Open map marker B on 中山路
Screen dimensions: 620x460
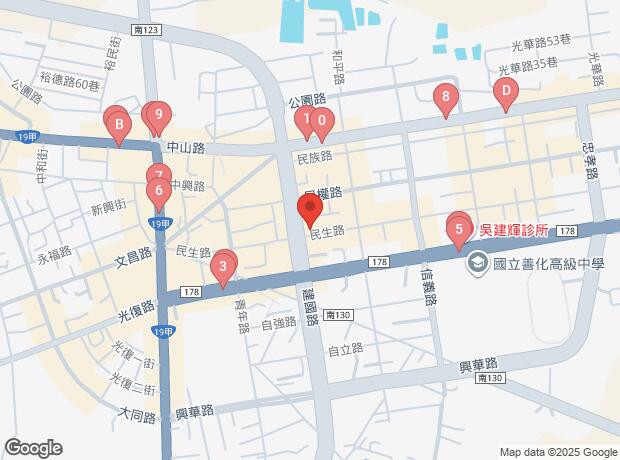click(119, 129)
